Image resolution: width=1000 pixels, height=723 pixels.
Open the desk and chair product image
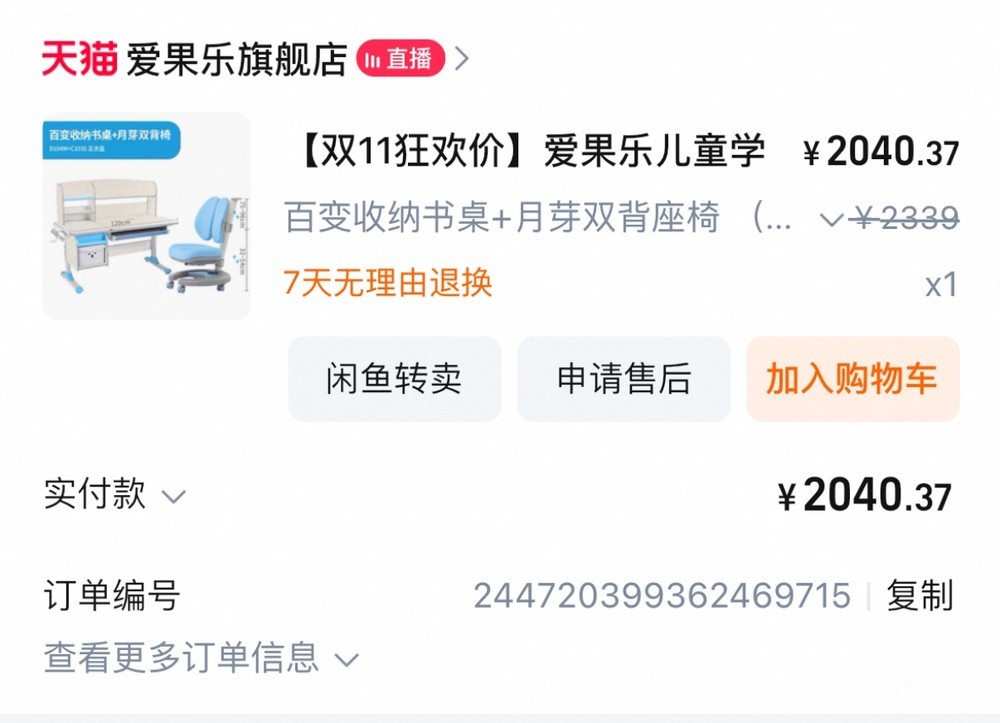(x=146, y=215)
